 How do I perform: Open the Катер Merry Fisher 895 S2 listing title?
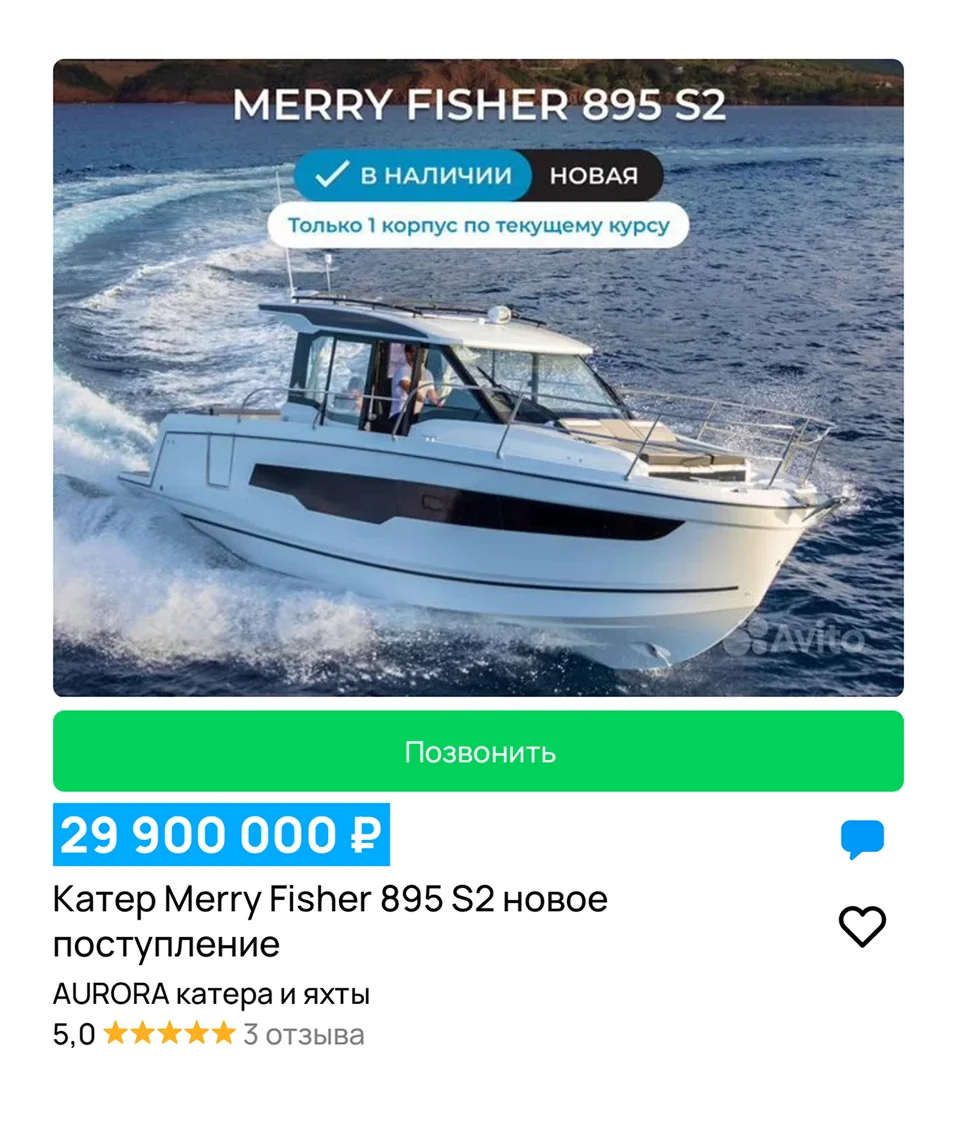pyautogui.click(x=330, y=921)
